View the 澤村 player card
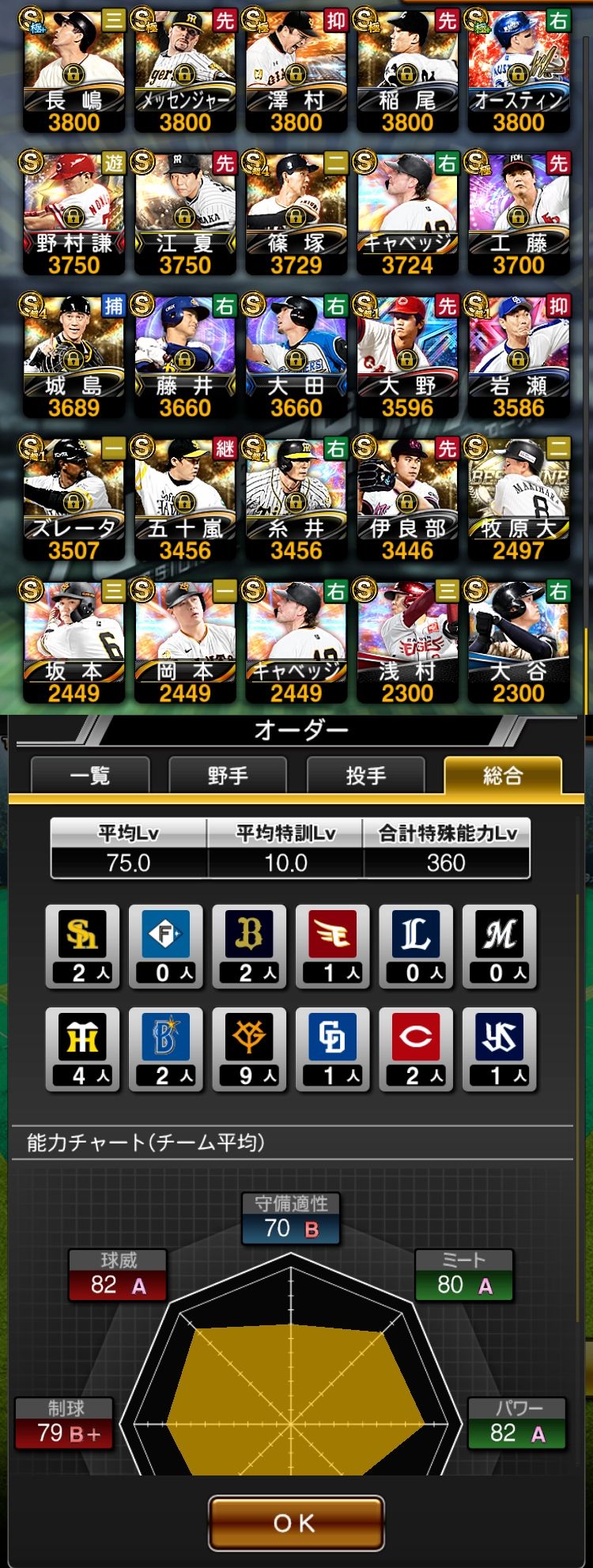Viewport: 593px width, 1568px height. (296, 71)
